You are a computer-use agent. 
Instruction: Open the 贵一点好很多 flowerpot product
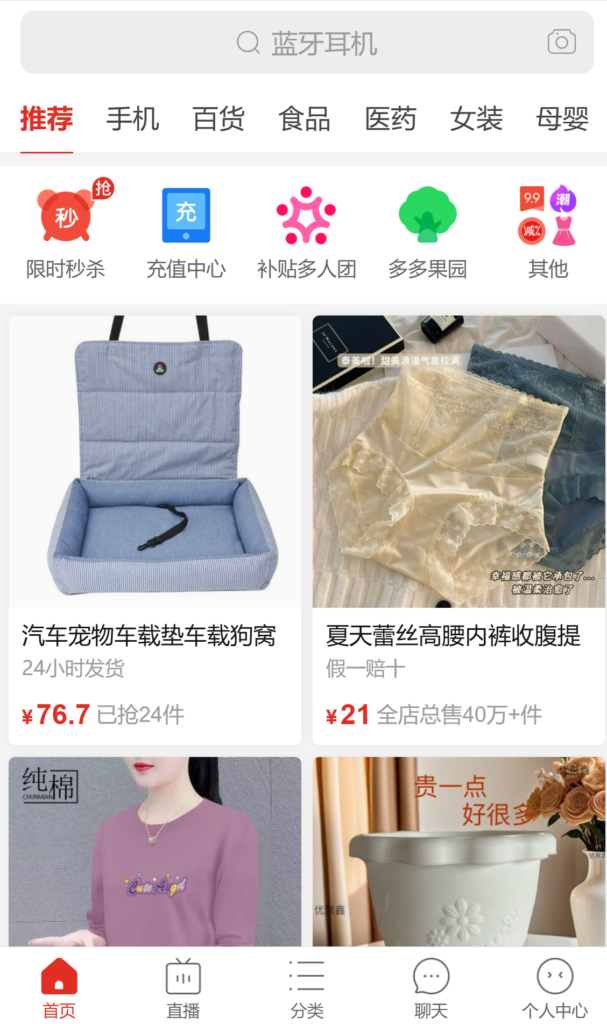[x=459, y=851]
